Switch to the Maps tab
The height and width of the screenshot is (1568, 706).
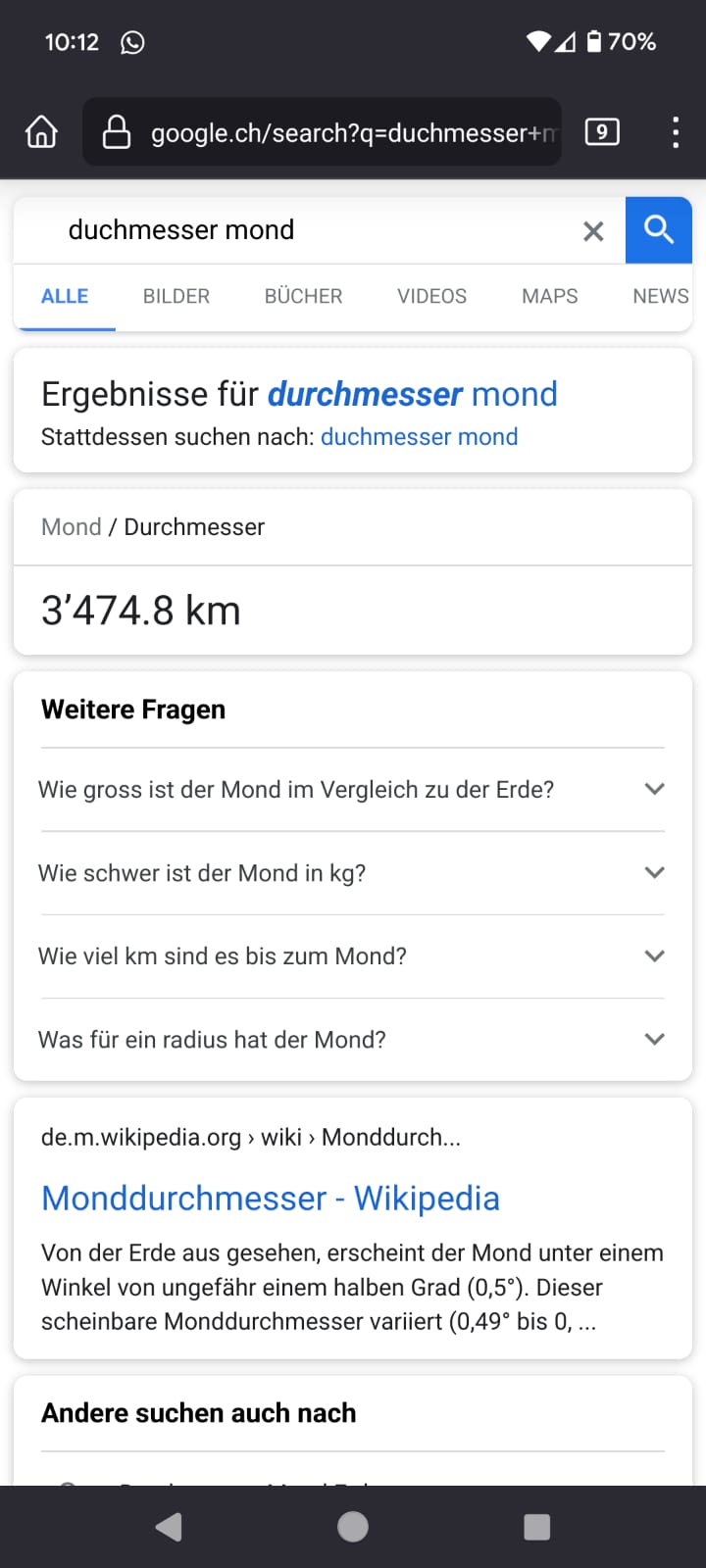click(549, 296)
